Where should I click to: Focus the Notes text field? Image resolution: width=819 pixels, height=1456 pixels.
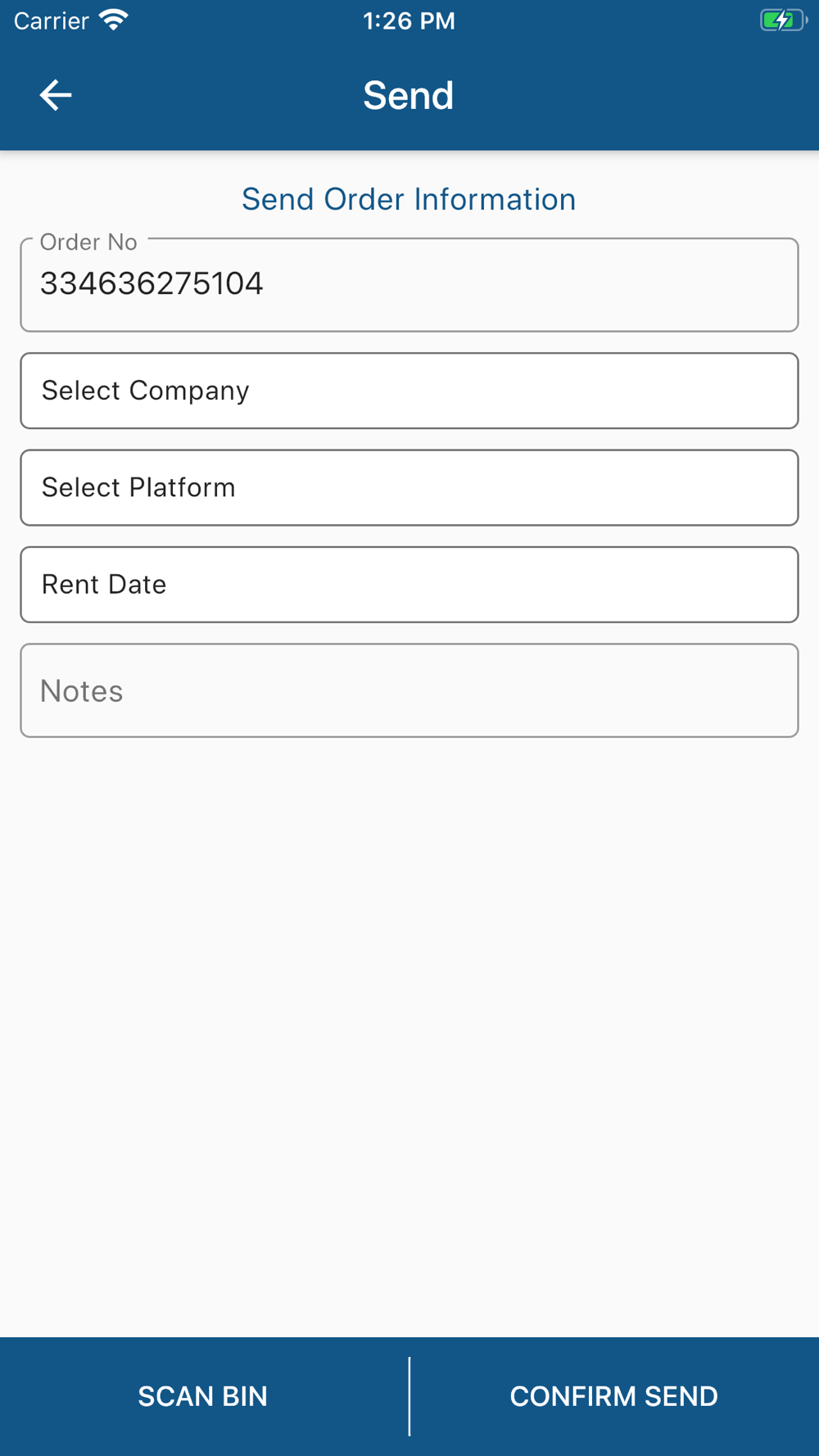[x=409, y=690]
